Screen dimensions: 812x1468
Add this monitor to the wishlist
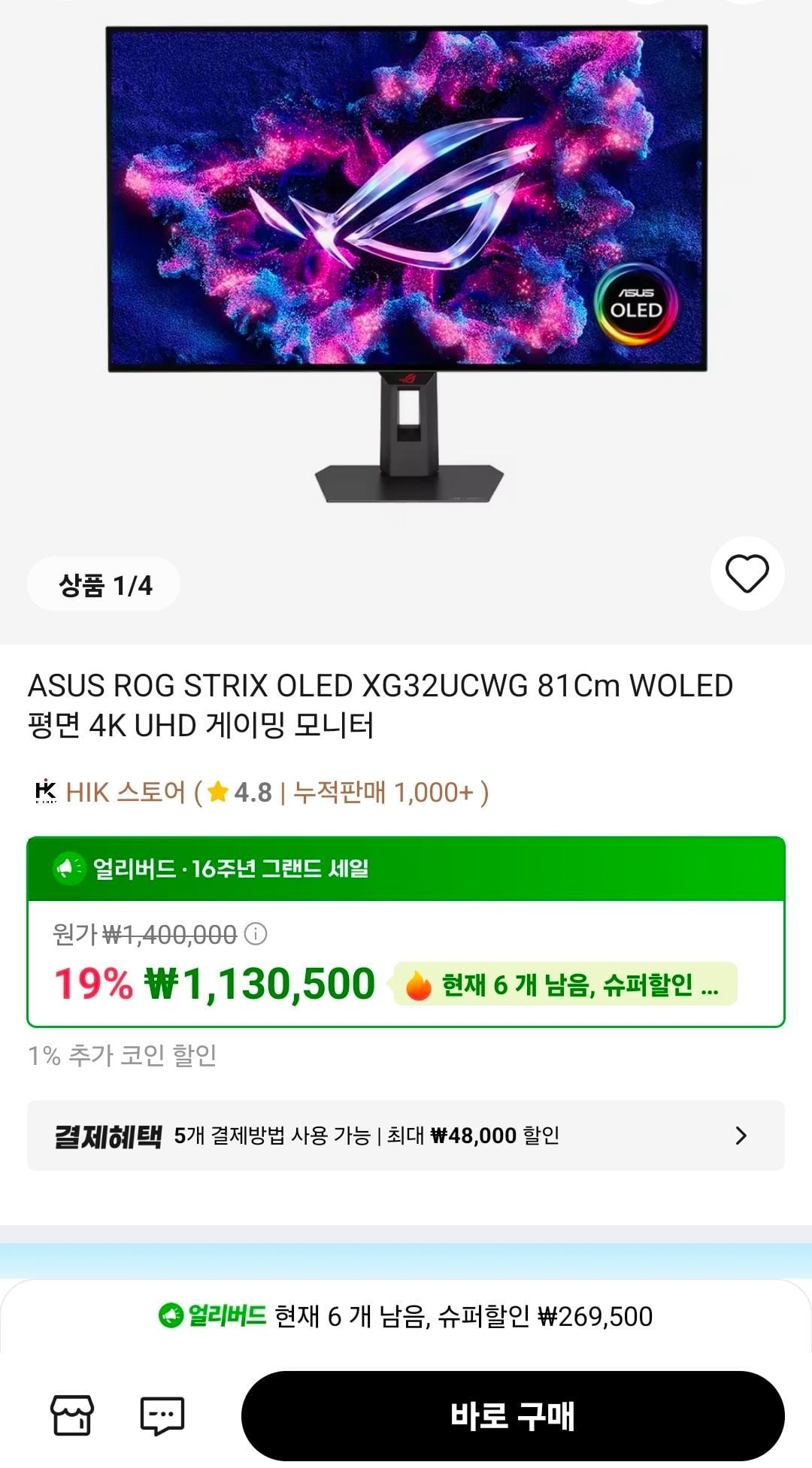click(747, 574)
